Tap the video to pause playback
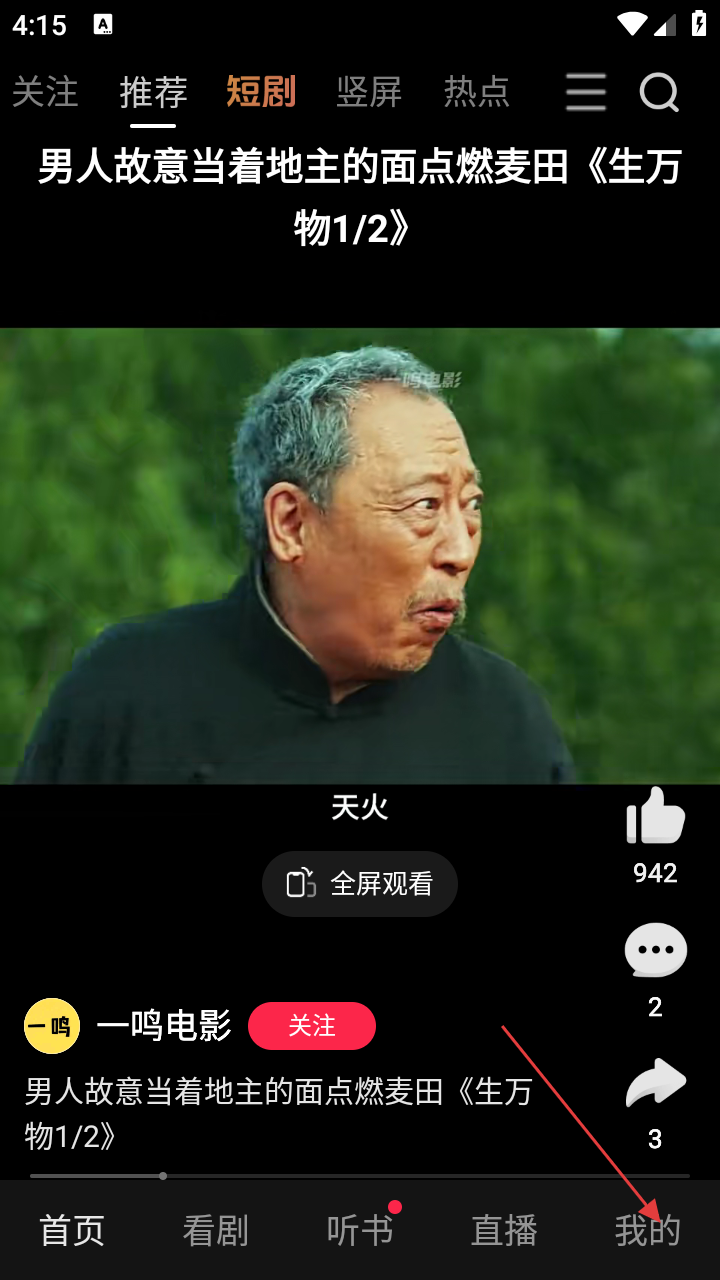The width and height of the screenshot is (720, 1280). coord(360,556)
